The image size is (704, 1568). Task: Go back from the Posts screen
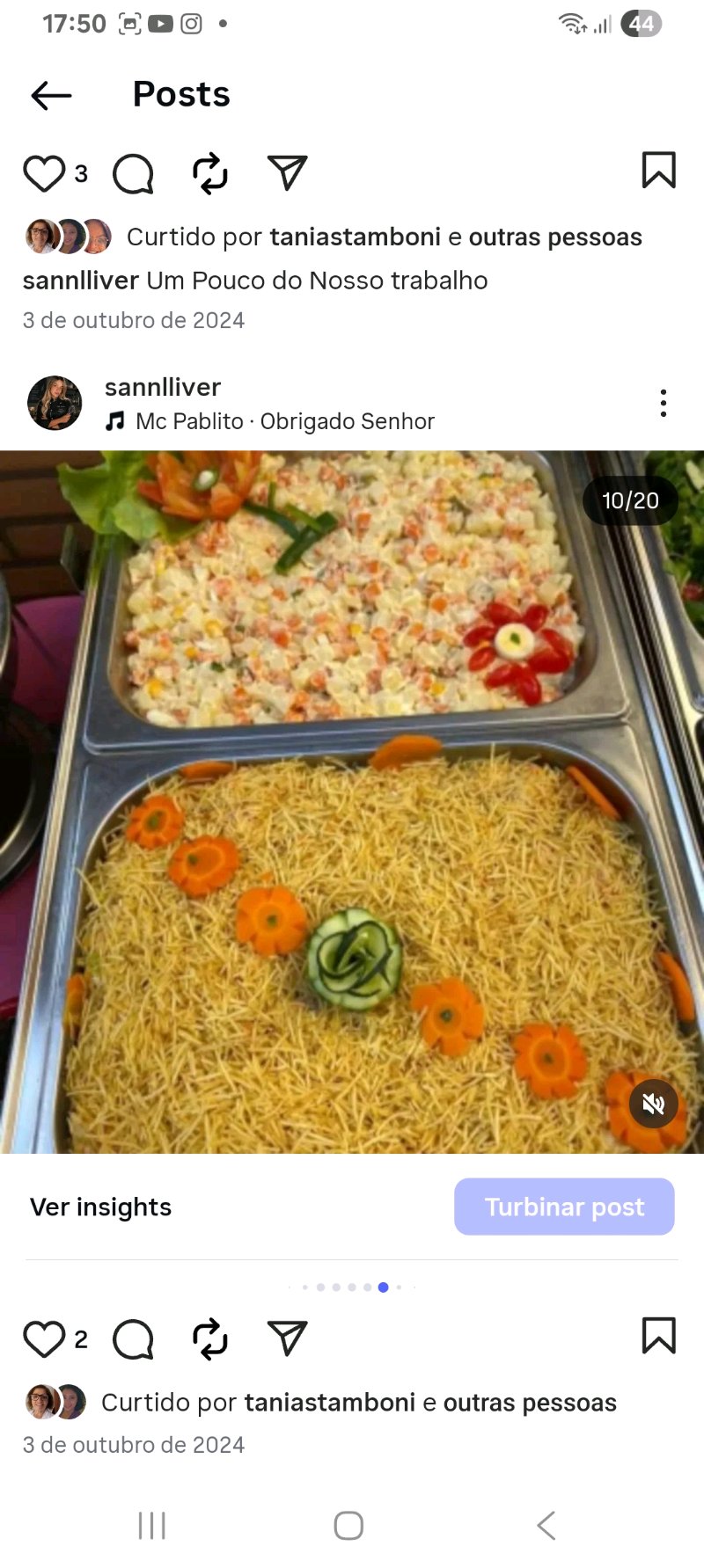coord(51,95)
